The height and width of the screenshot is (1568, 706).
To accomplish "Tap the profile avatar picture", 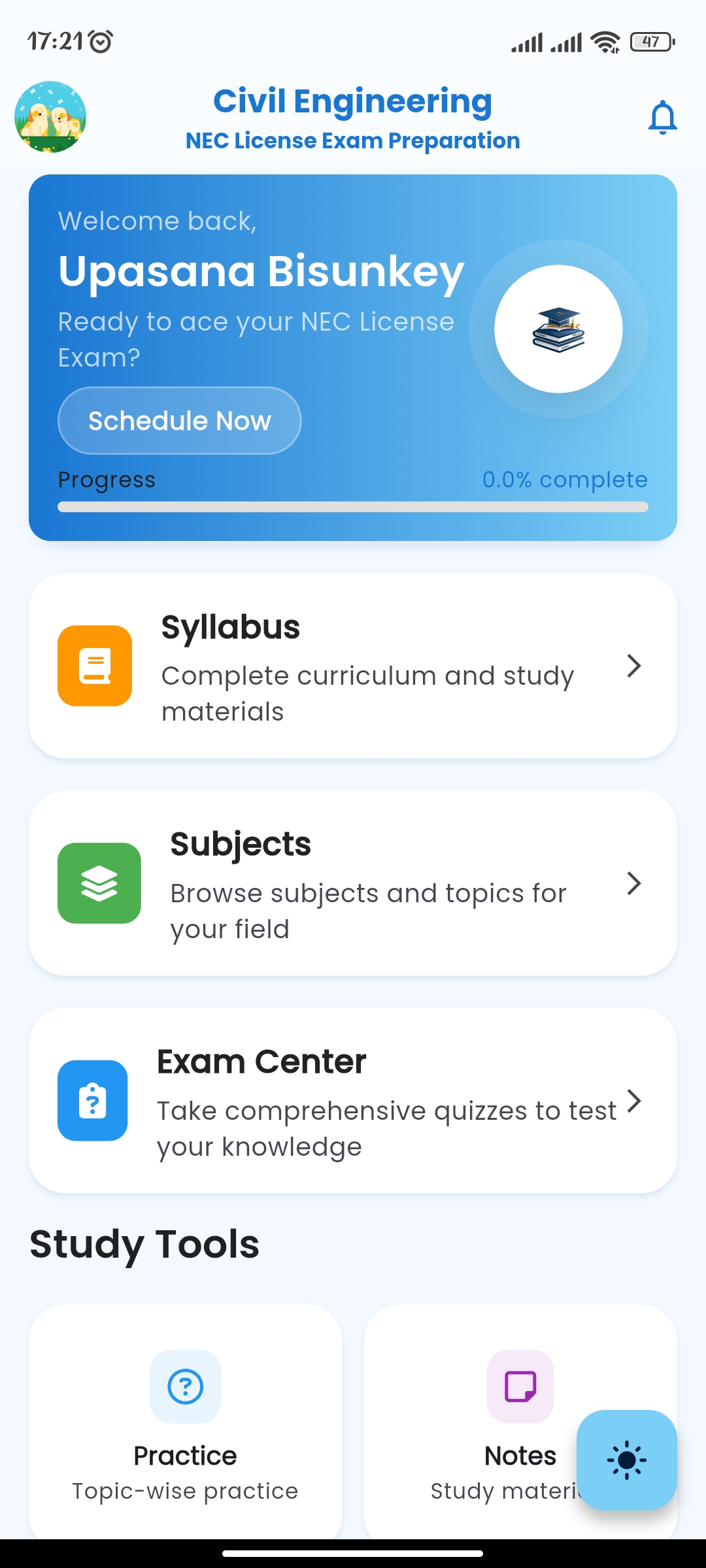I will 49,118.
